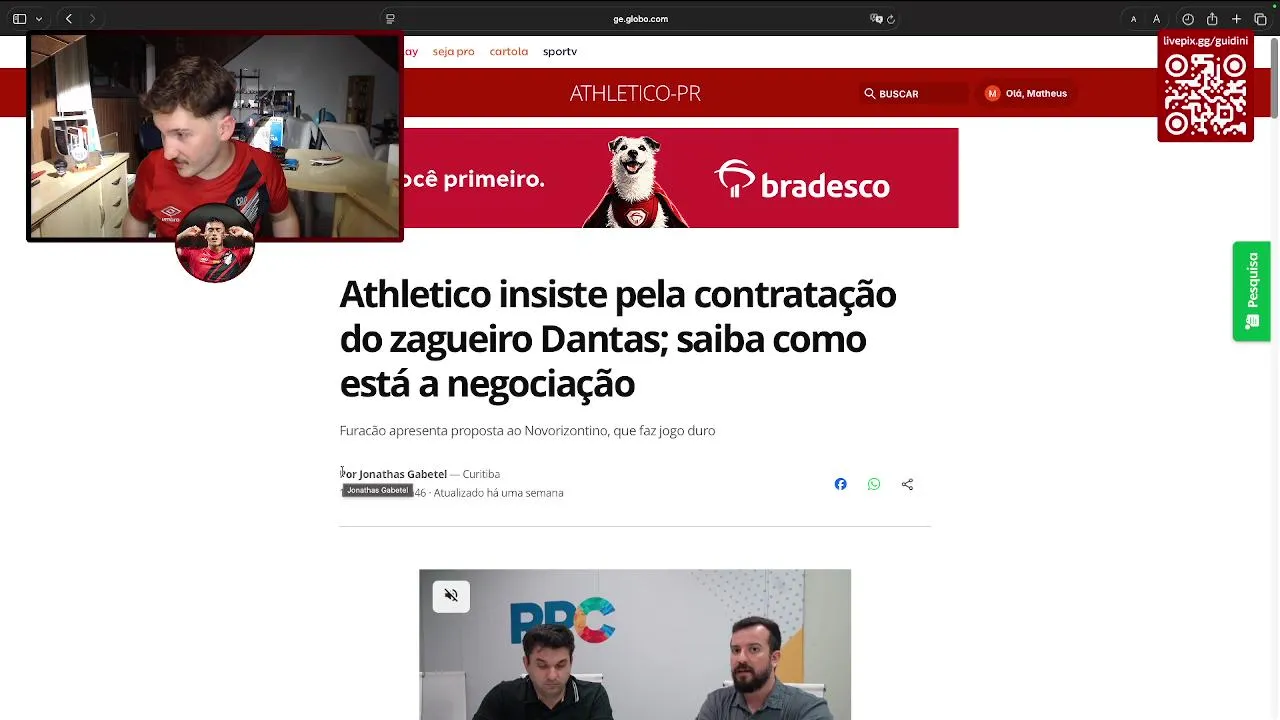This screenshot has width=1280, height=720.
Task: Open the browser sidebar
Action: click(19, 19)
